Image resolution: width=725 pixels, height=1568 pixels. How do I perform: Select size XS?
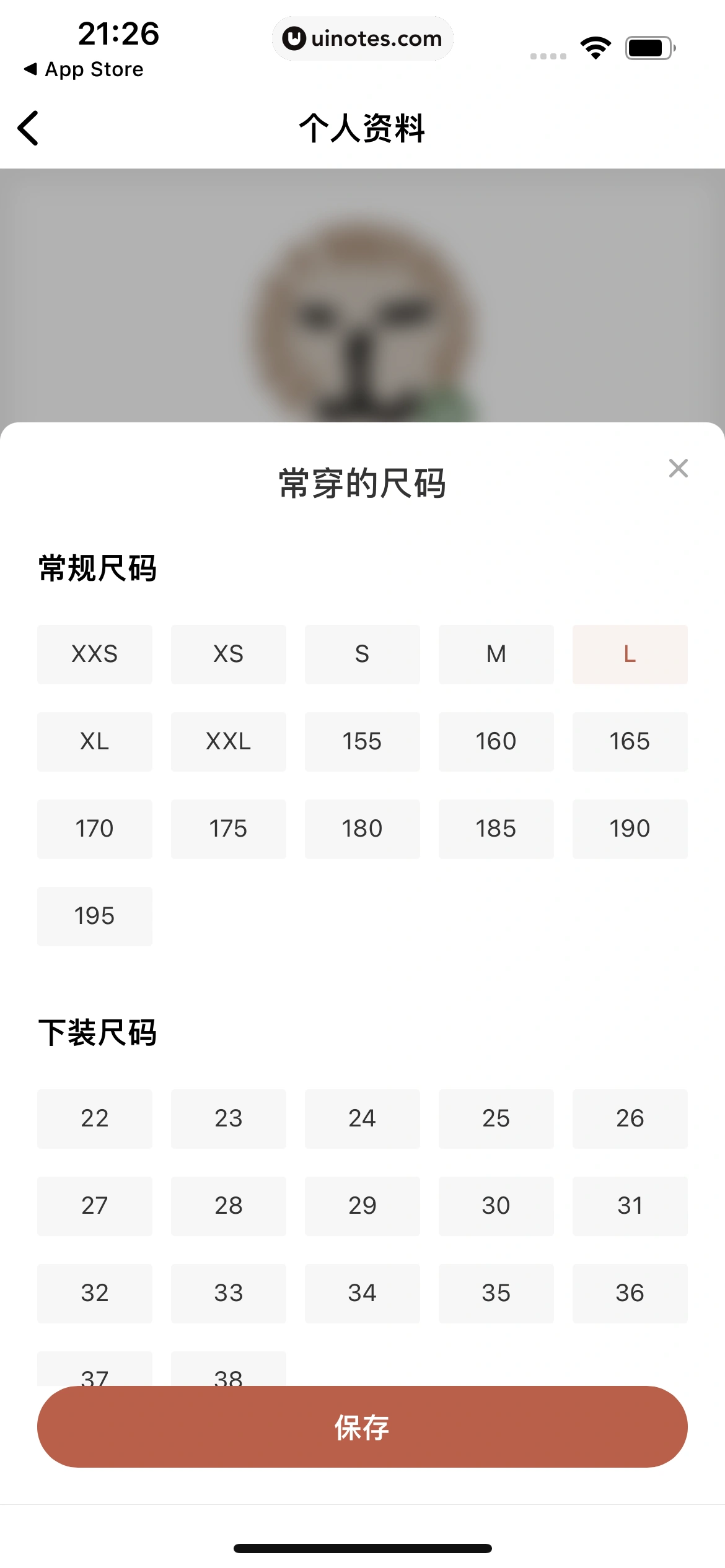(x=228, y=655)
